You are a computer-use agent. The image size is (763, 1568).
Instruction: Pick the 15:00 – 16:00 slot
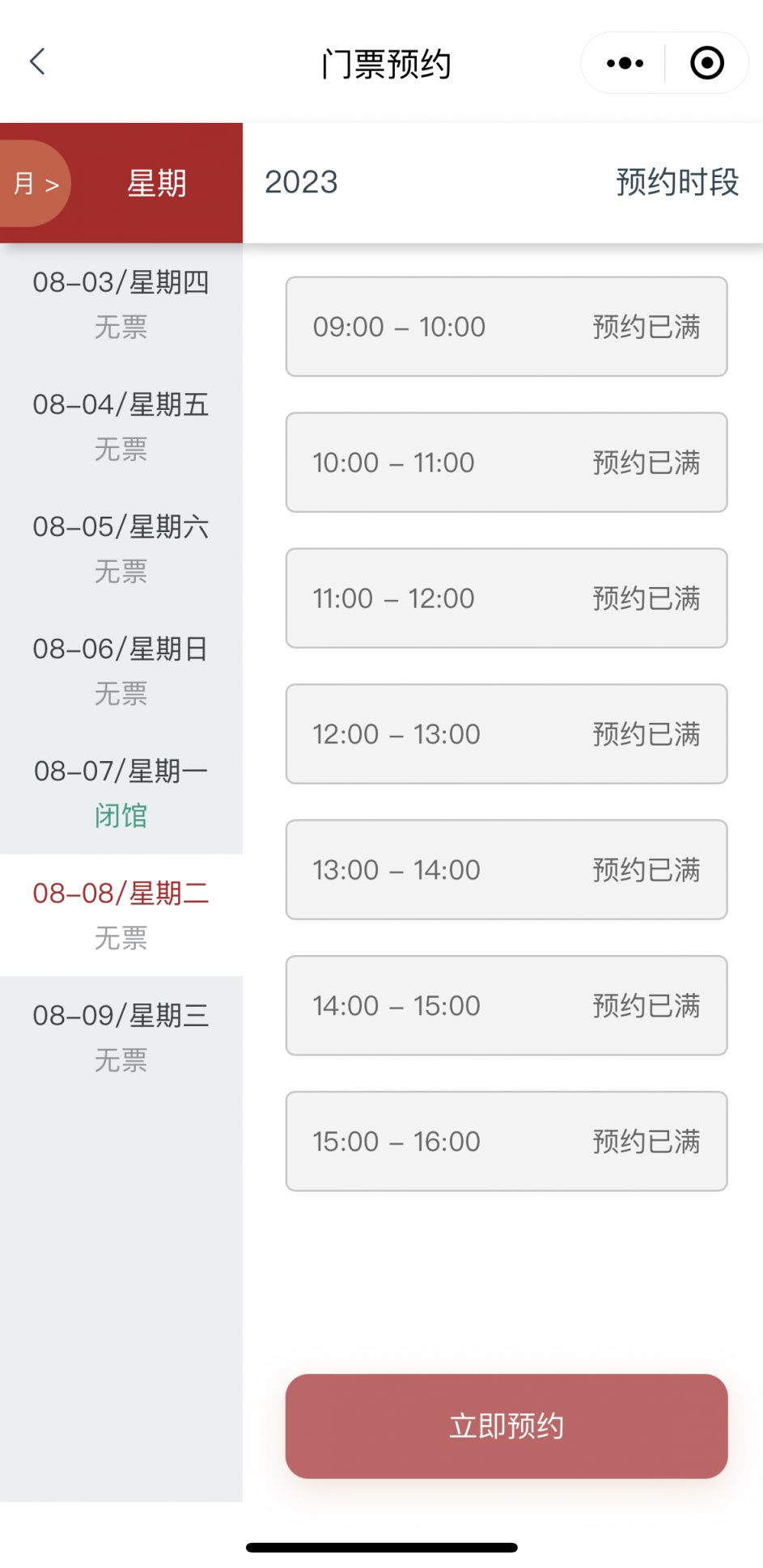507,1142
